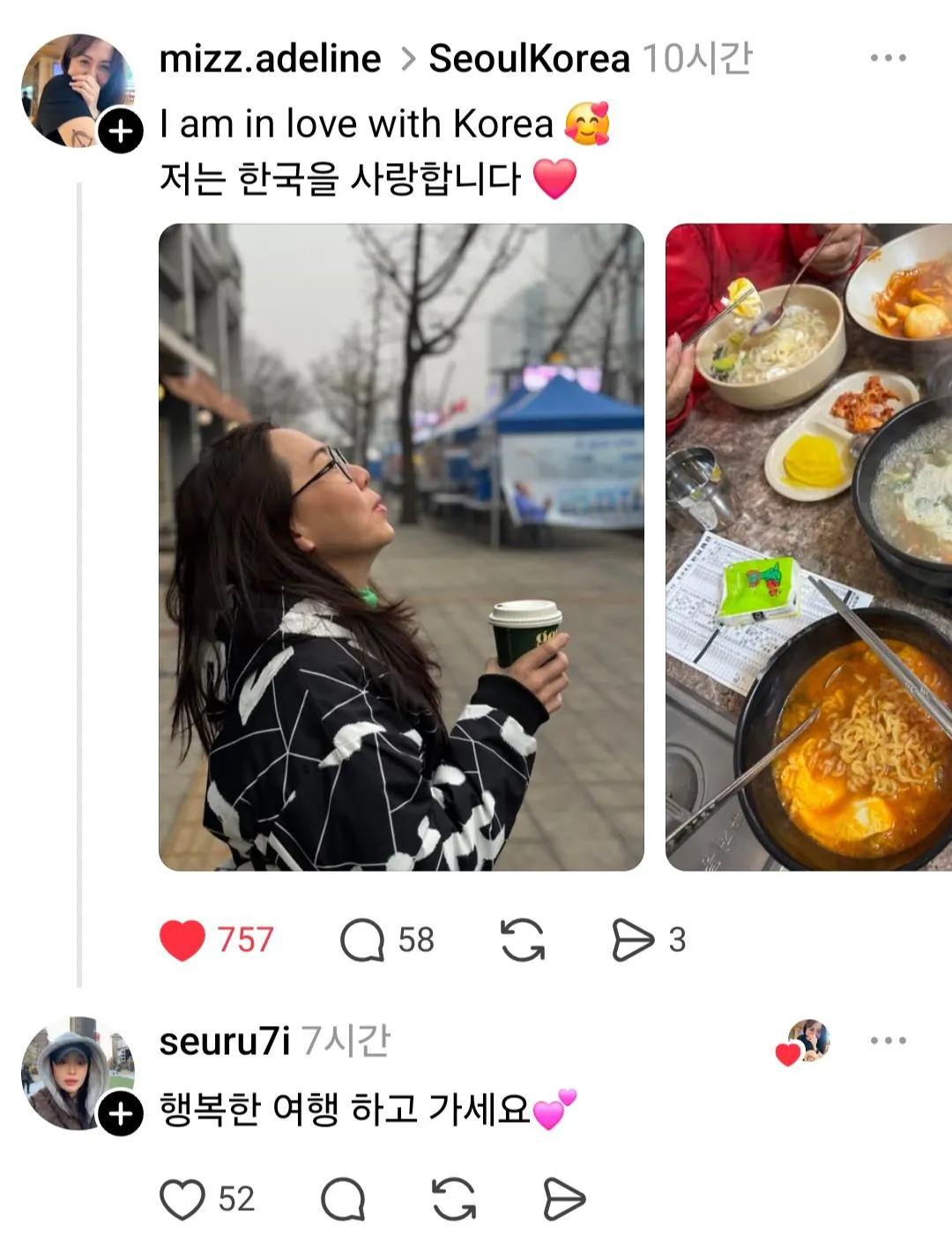The width and height of the screenshot is (952, 1241).
Task: Share mizz.adeline's post via the send icon
Action: [x=633, y=940]
